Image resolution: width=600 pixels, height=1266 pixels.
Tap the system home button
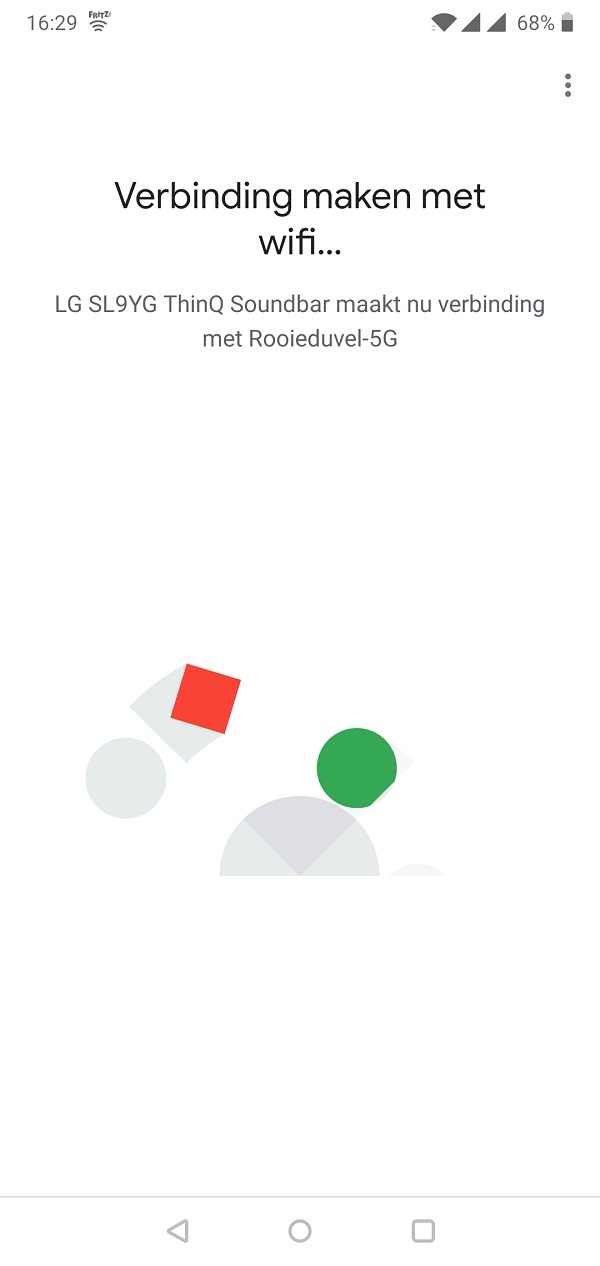[x=300, y=1231]
